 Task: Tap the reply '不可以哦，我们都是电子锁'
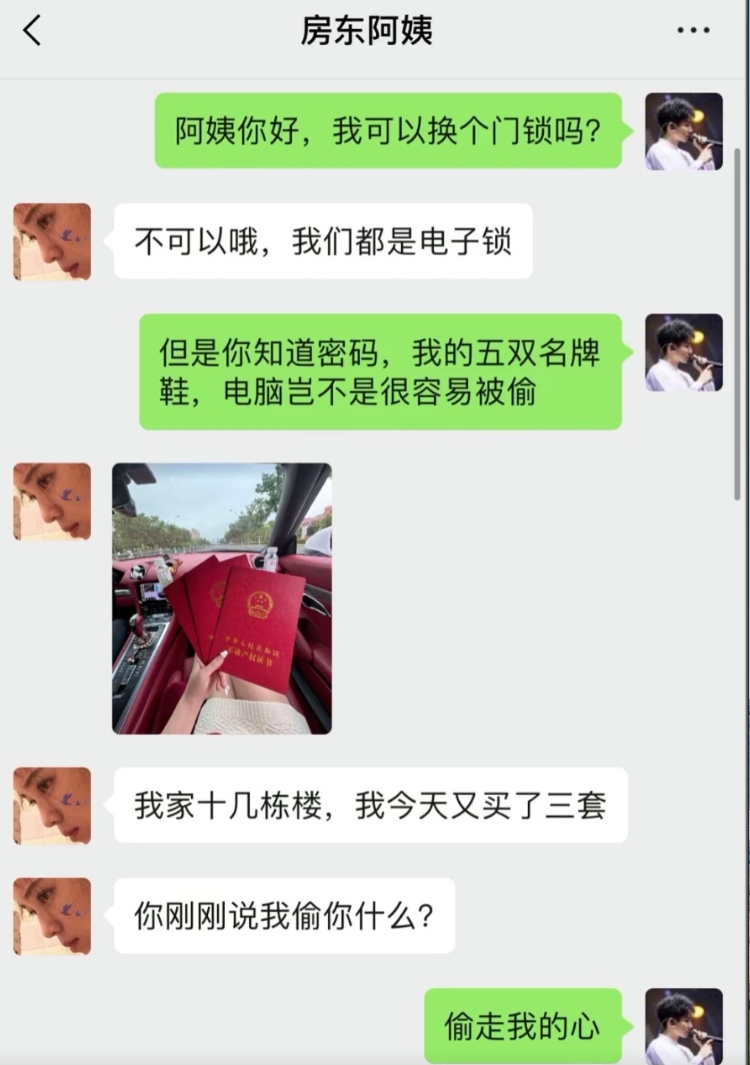(x=327, y=241)
